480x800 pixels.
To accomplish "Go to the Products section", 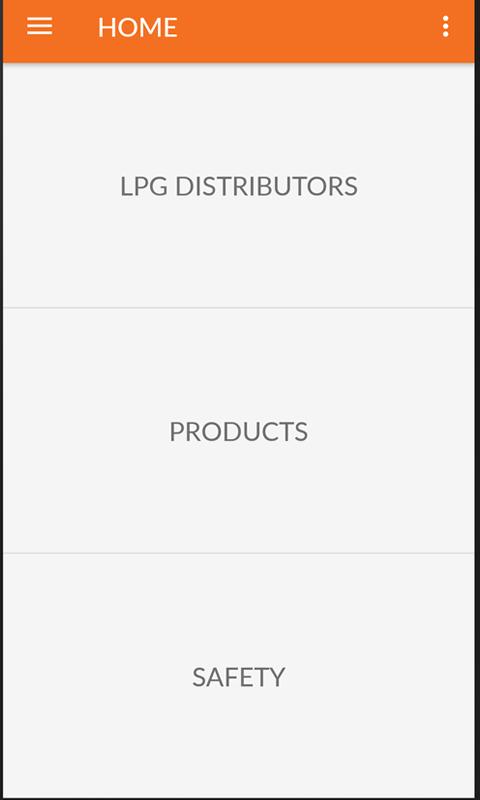I will [x=238, y=431].
